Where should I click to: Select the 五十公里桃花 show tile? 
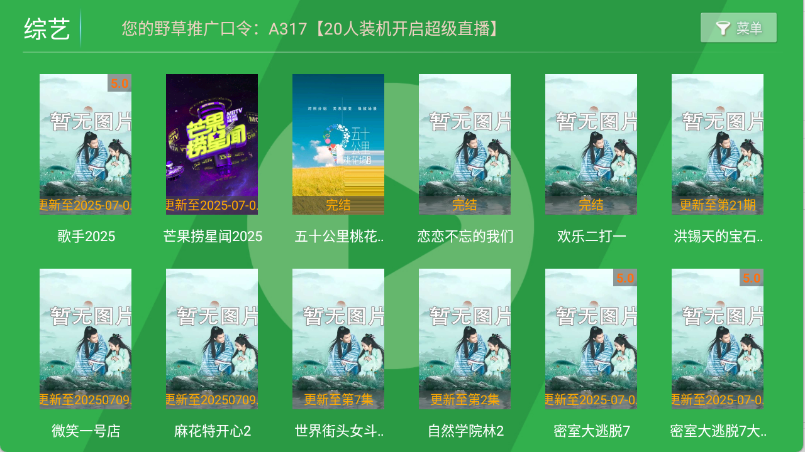click(x=338, y=145)
